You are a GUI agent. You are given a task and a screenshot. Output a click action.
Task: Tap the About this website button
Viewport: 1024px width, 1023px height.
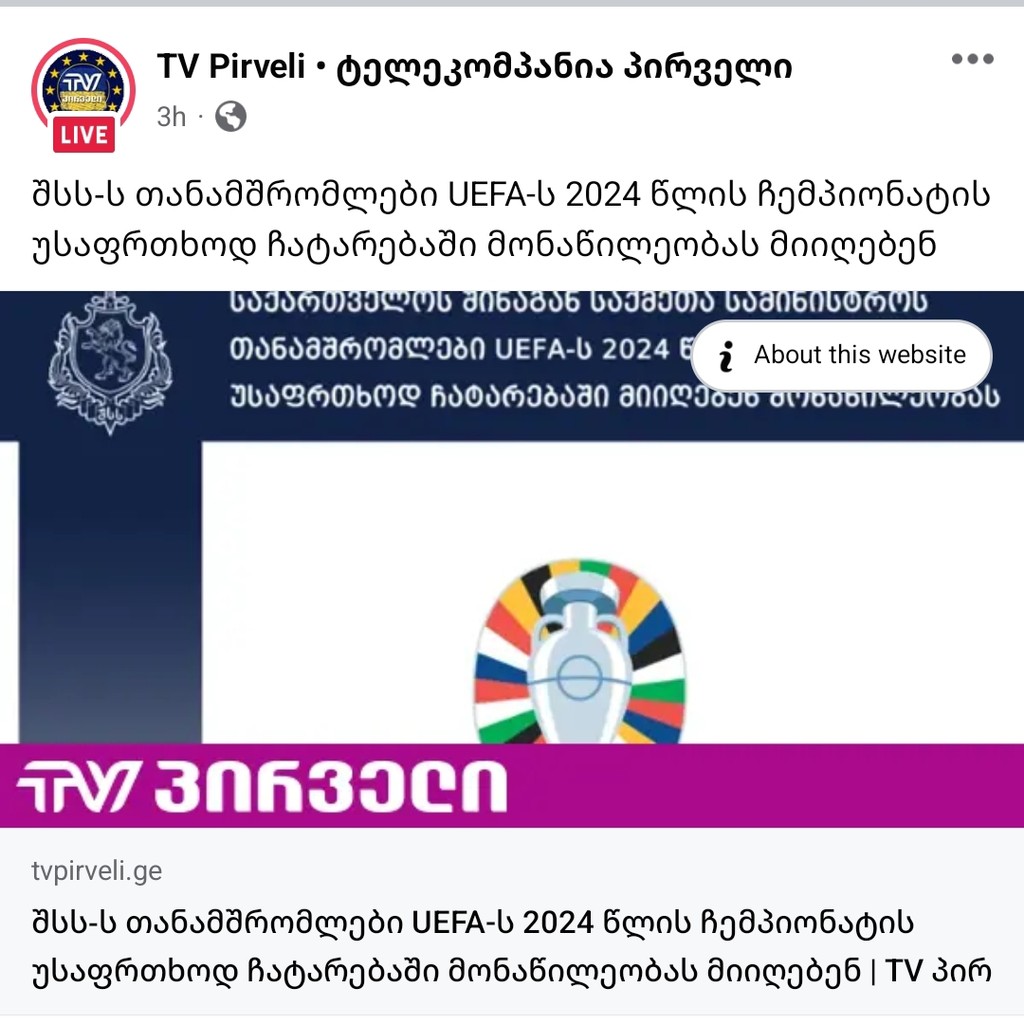point(841,355)
